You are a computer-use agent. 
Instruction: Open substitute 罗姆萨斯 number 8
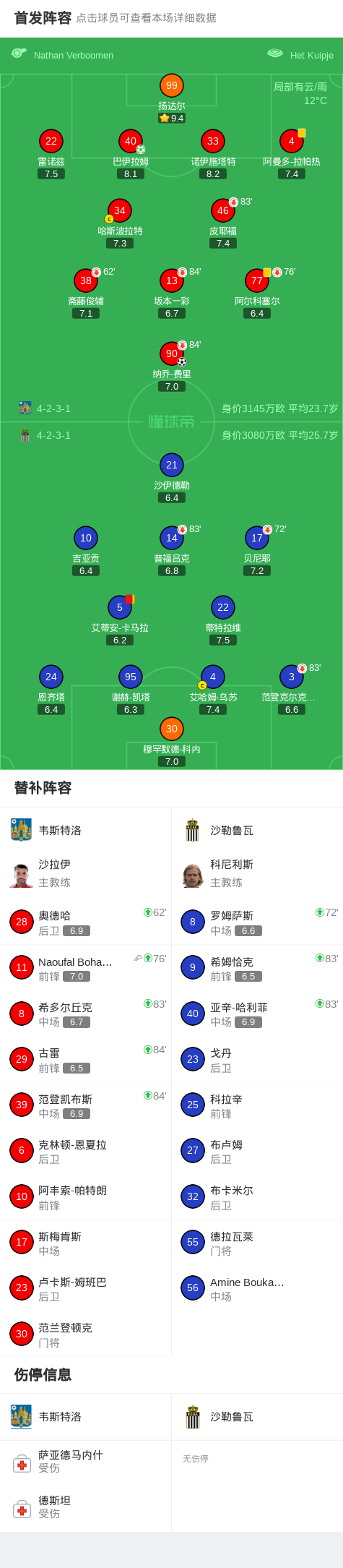pyautogui.click(x=257, y=922)
